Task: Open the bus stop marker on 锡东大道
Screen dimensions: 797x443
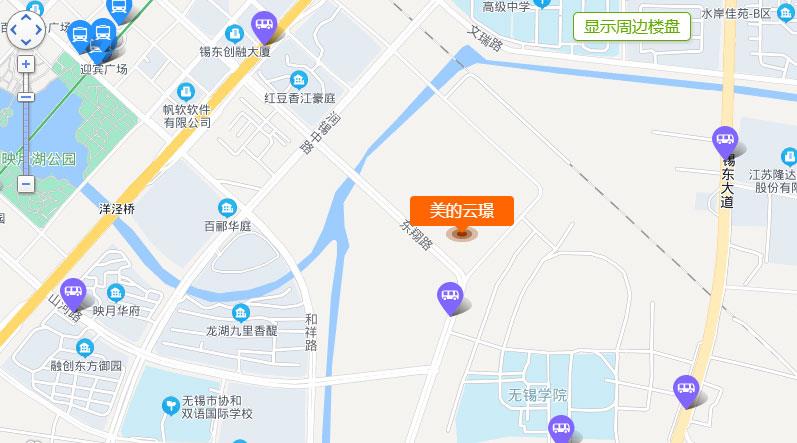Action: (x=724, y=140)
